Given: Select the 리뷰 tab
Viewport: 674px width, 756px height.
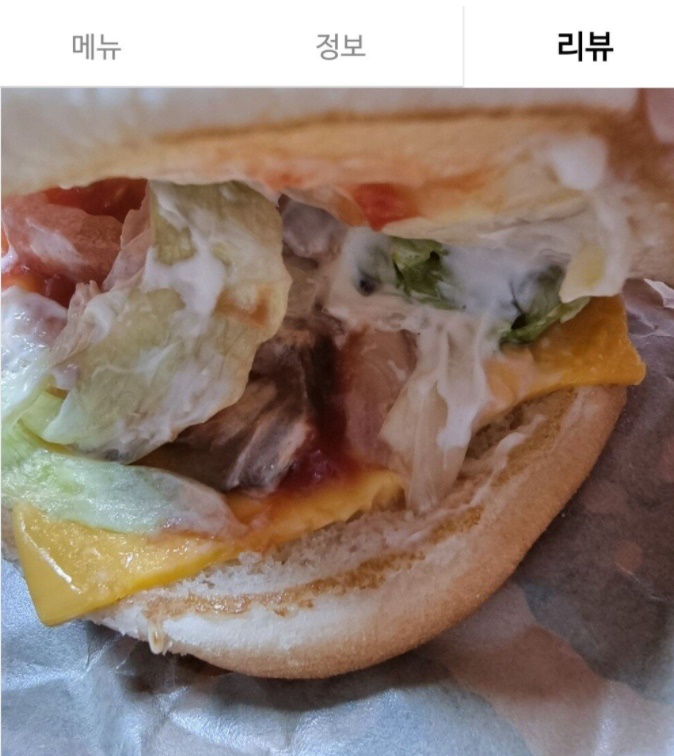Looking at the screenshot, I should click(x=585, y=46).
